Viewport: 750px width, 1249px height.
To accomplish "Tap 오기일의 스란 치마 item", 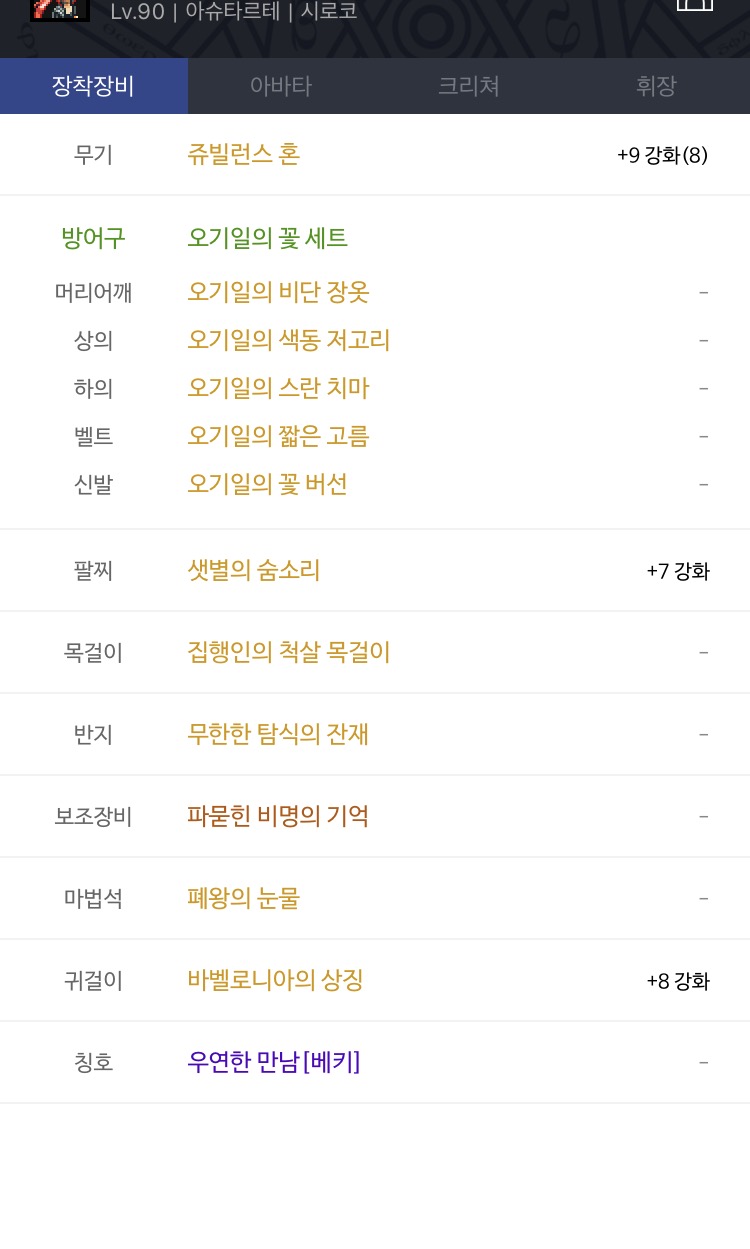I will pos(278,388).
